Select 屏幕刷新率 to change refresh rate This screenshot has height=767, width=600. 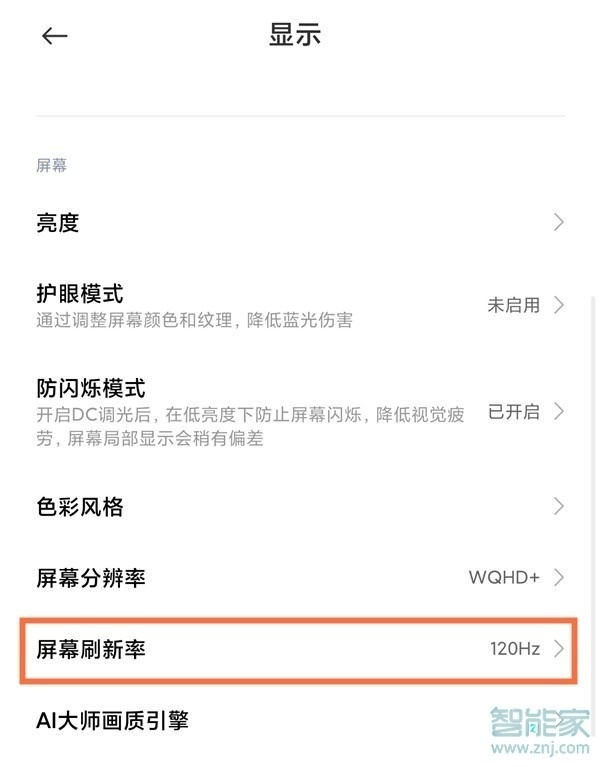click(x=300, y=649)
